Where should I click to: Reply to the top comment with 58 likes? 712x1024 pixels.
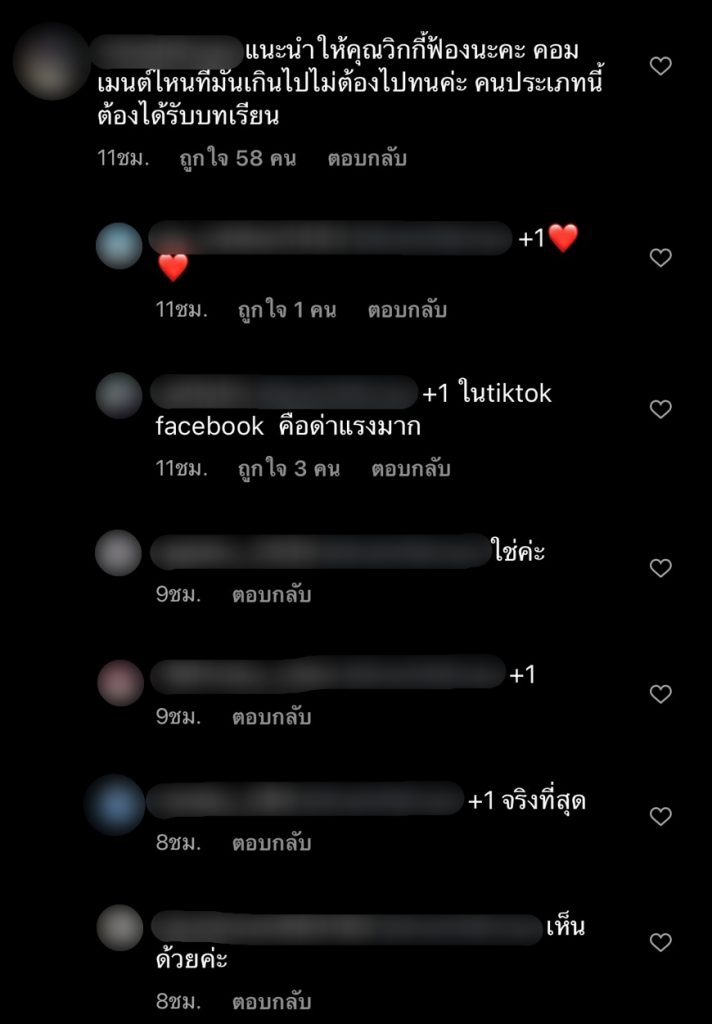pos(367,158)
